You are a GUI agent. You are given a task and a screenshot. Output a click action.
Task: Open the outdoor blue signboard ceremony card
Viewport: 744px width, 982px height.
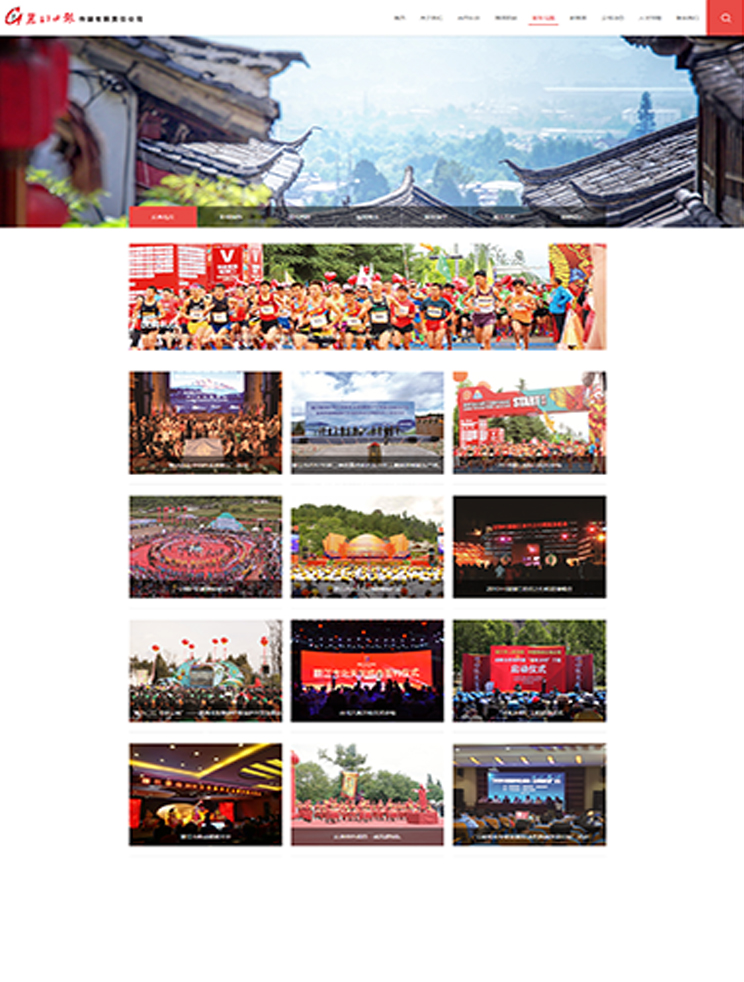pos(367,422)
